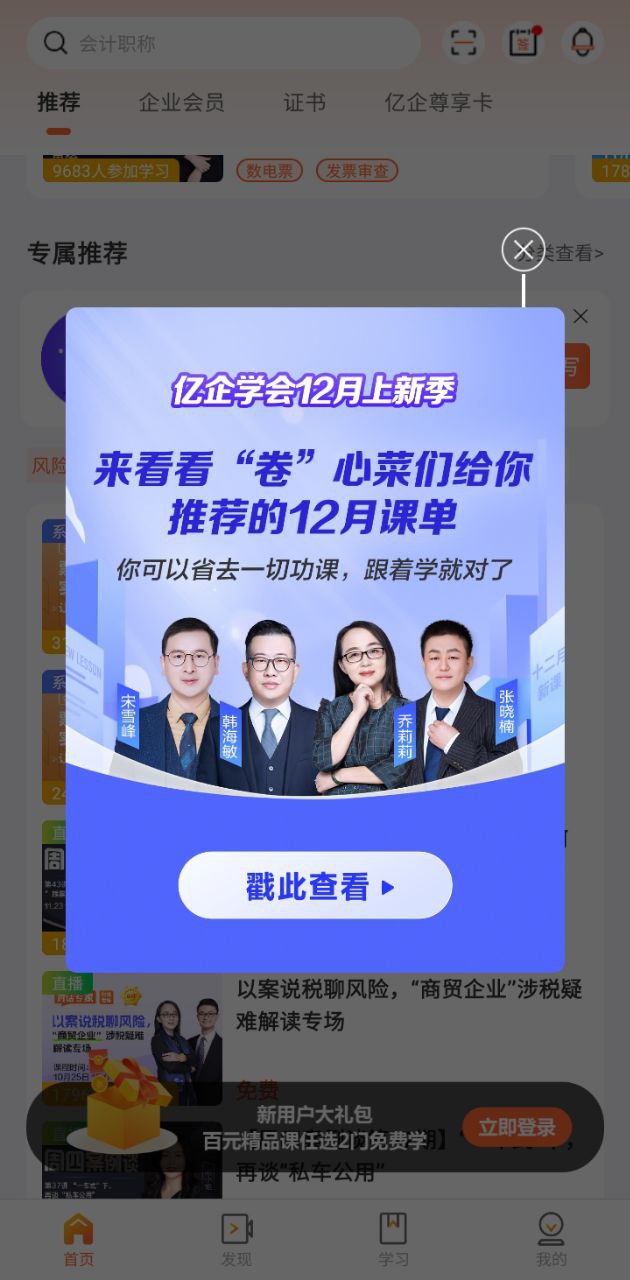Tap 立即登录 on the gift banner

(516, 1127)
